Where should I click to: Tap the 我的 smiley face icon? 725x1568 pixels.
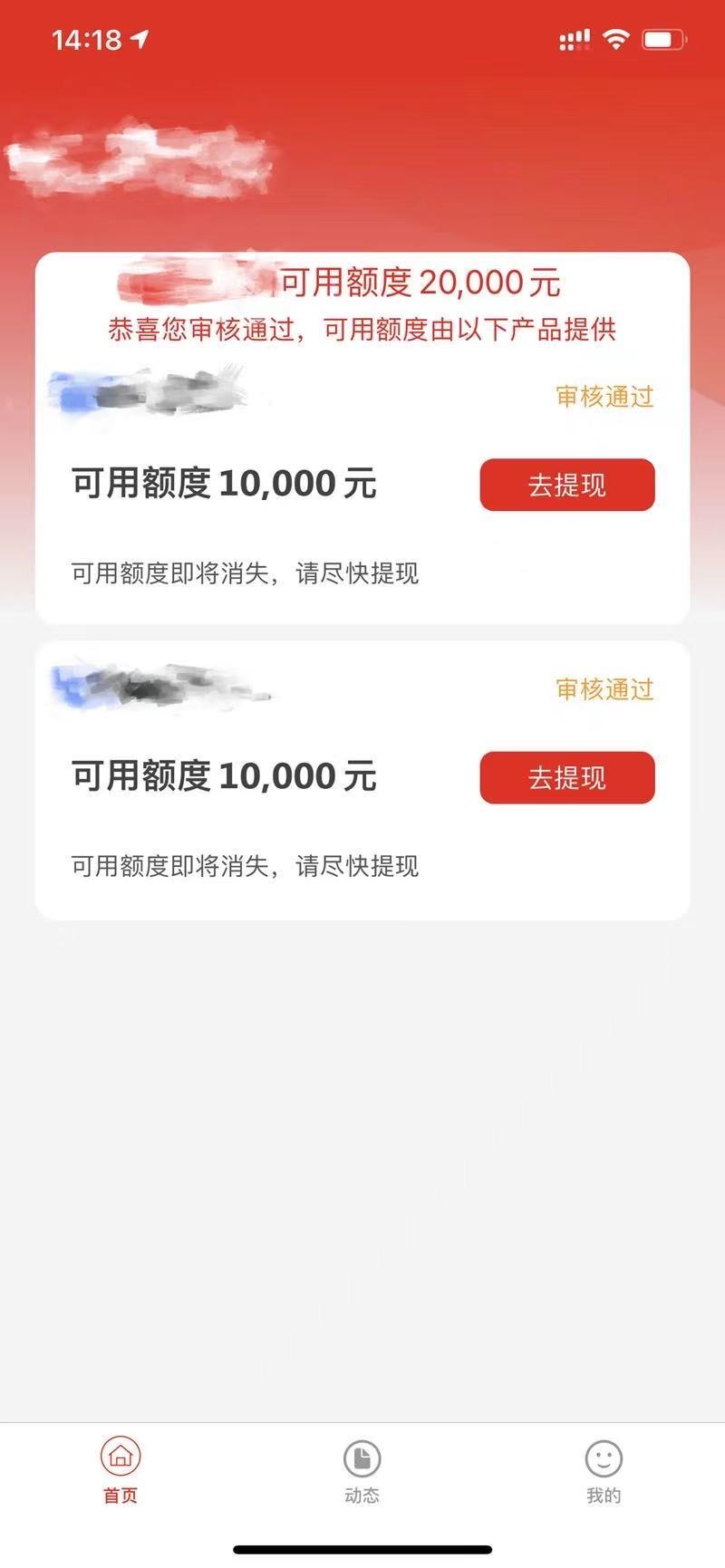pyautogui.click(x=604, y=1457)
